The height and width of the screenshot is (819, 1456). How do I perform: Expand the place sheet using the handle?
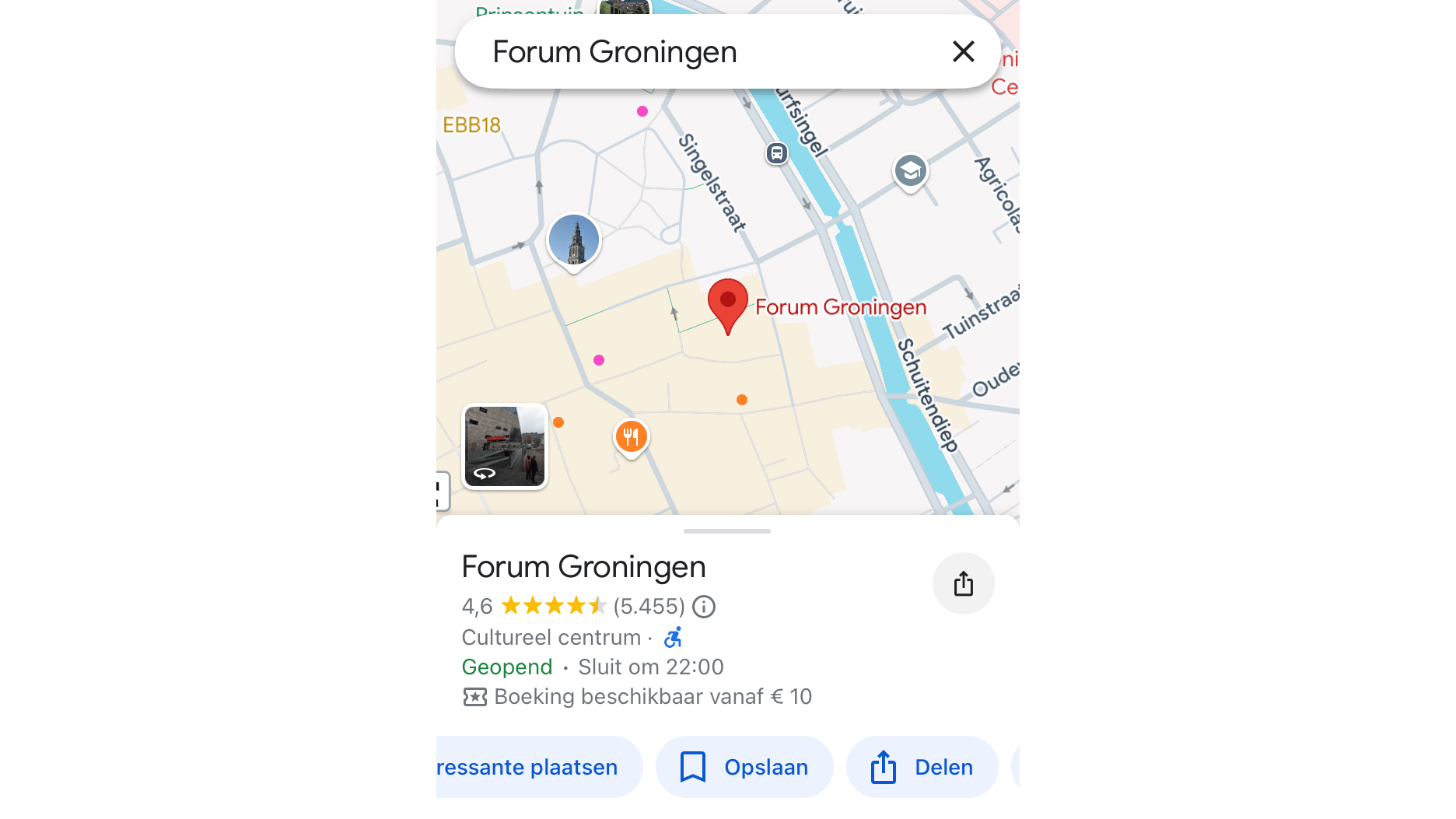tap(727, 531)
